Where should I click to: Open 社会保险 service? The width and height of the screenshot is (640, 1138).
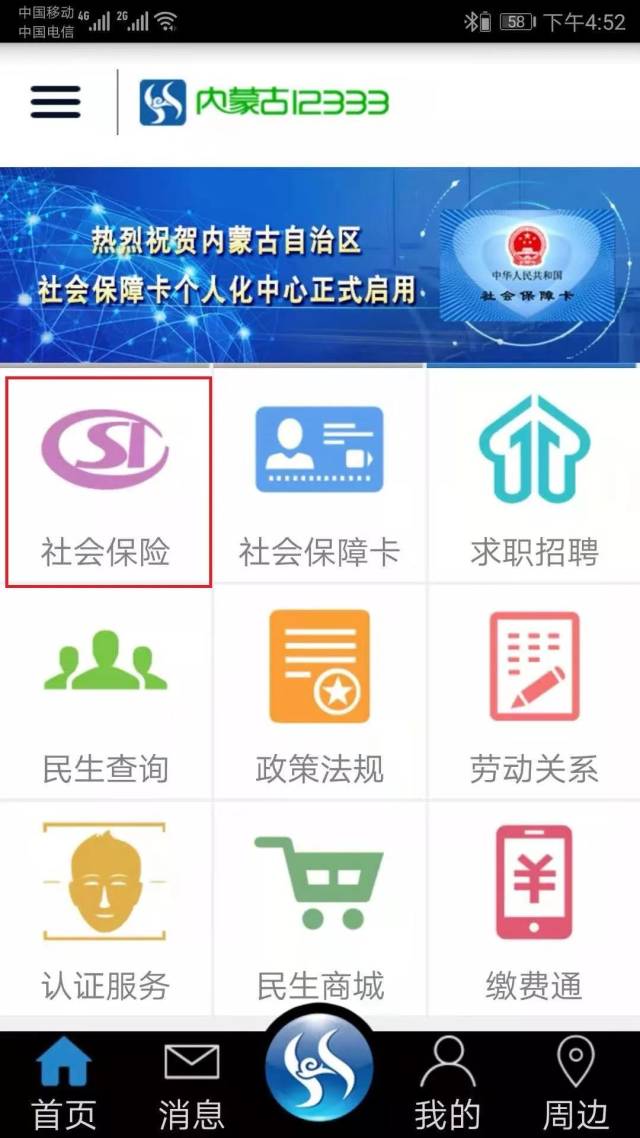107,480
